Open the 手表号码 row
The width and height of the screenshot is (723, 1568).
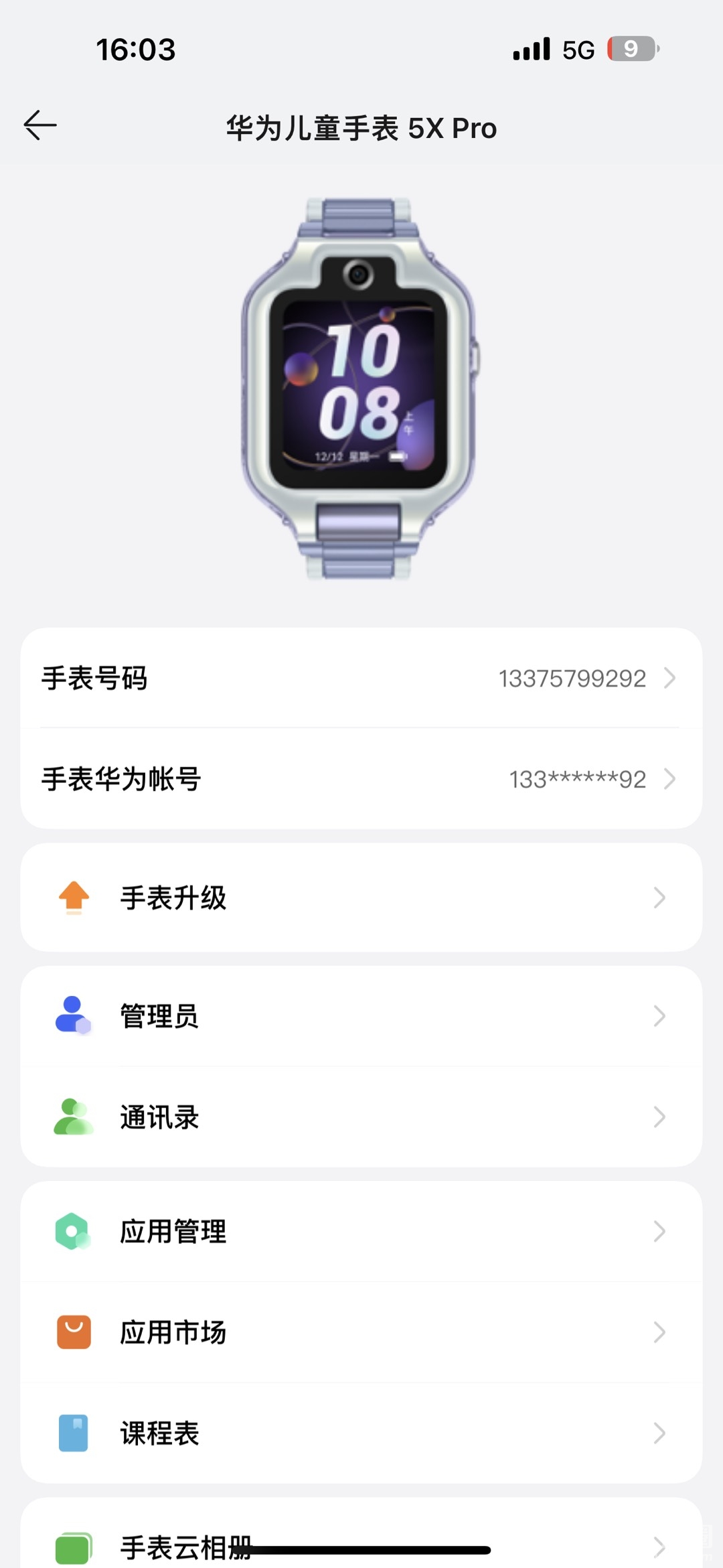click(361, 678)
